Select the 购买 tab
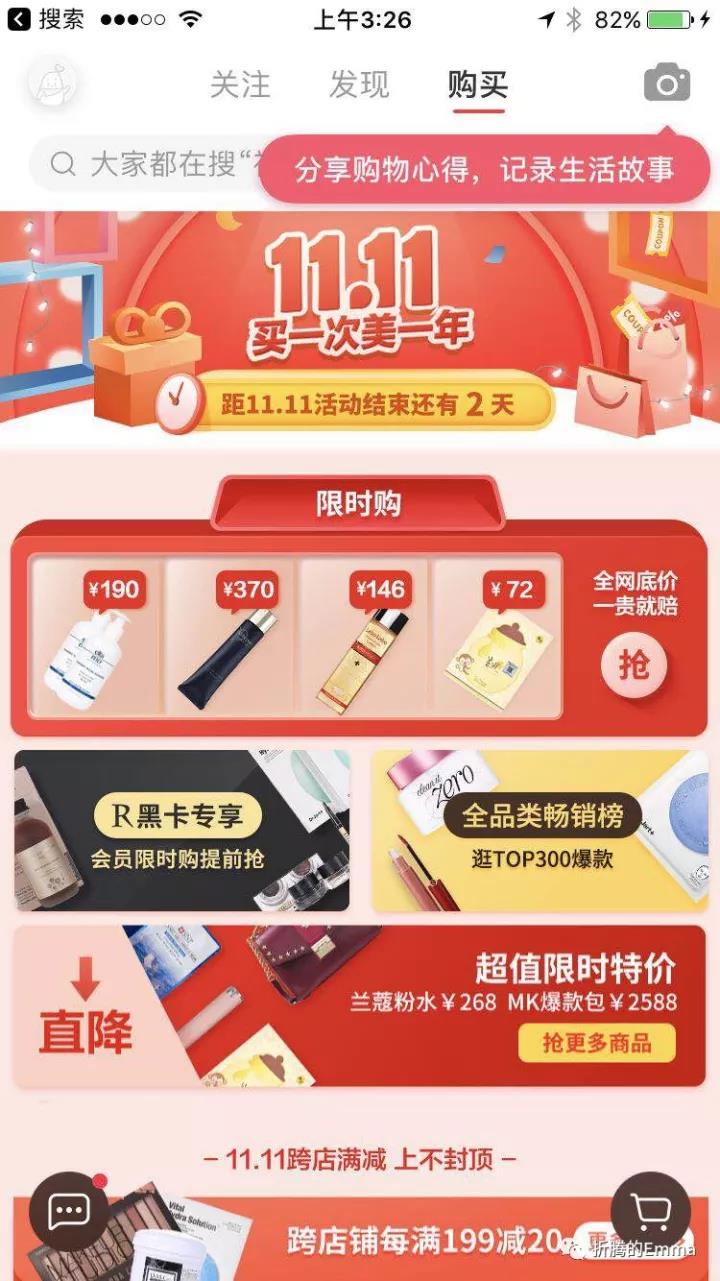This screenshot has width=720, height=1281. pos(478,85)
